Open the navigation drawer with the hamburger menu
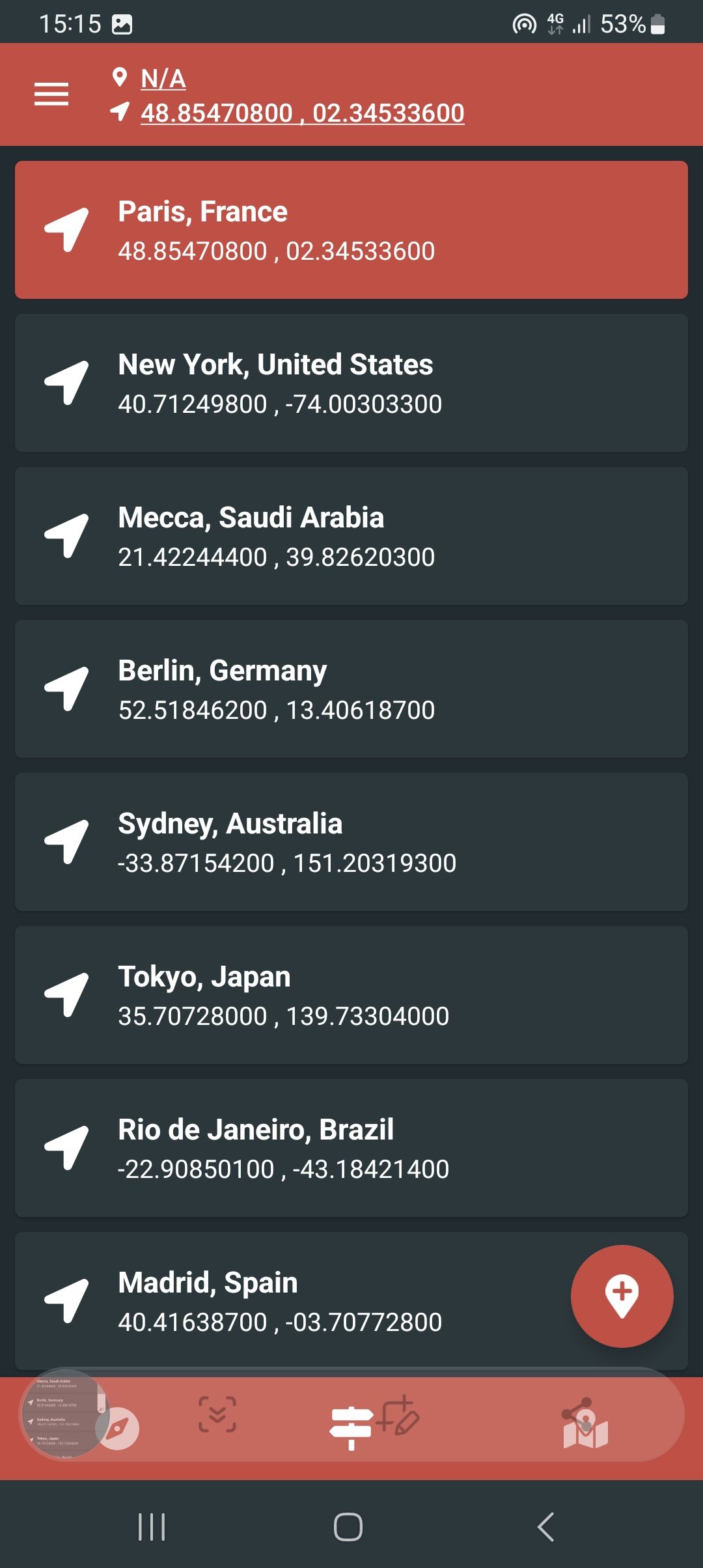The width and height of the screenshot is (703, 1568). click(51, 94)
